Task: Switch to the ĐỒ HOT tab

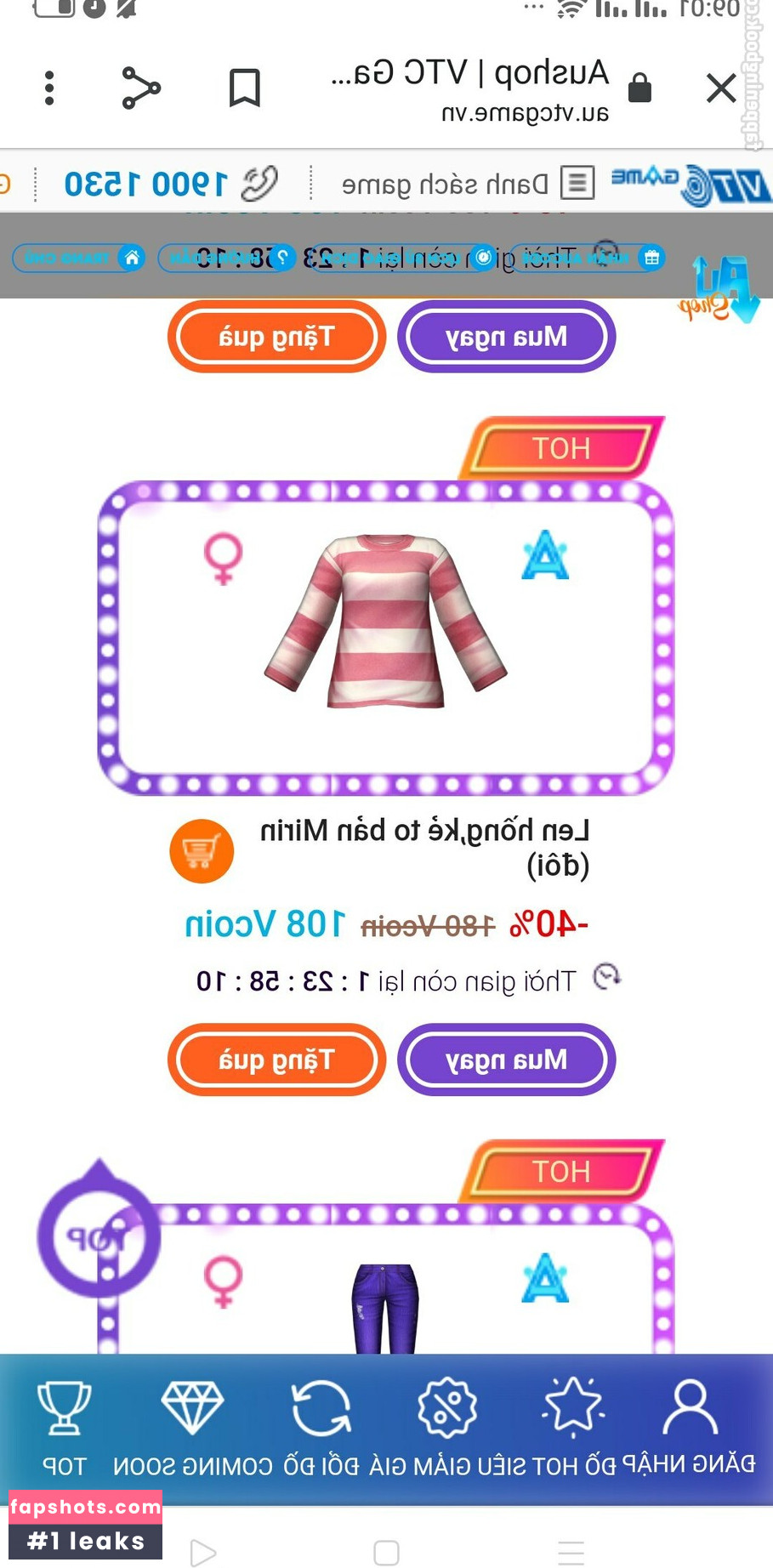Action: (573, 1426)
